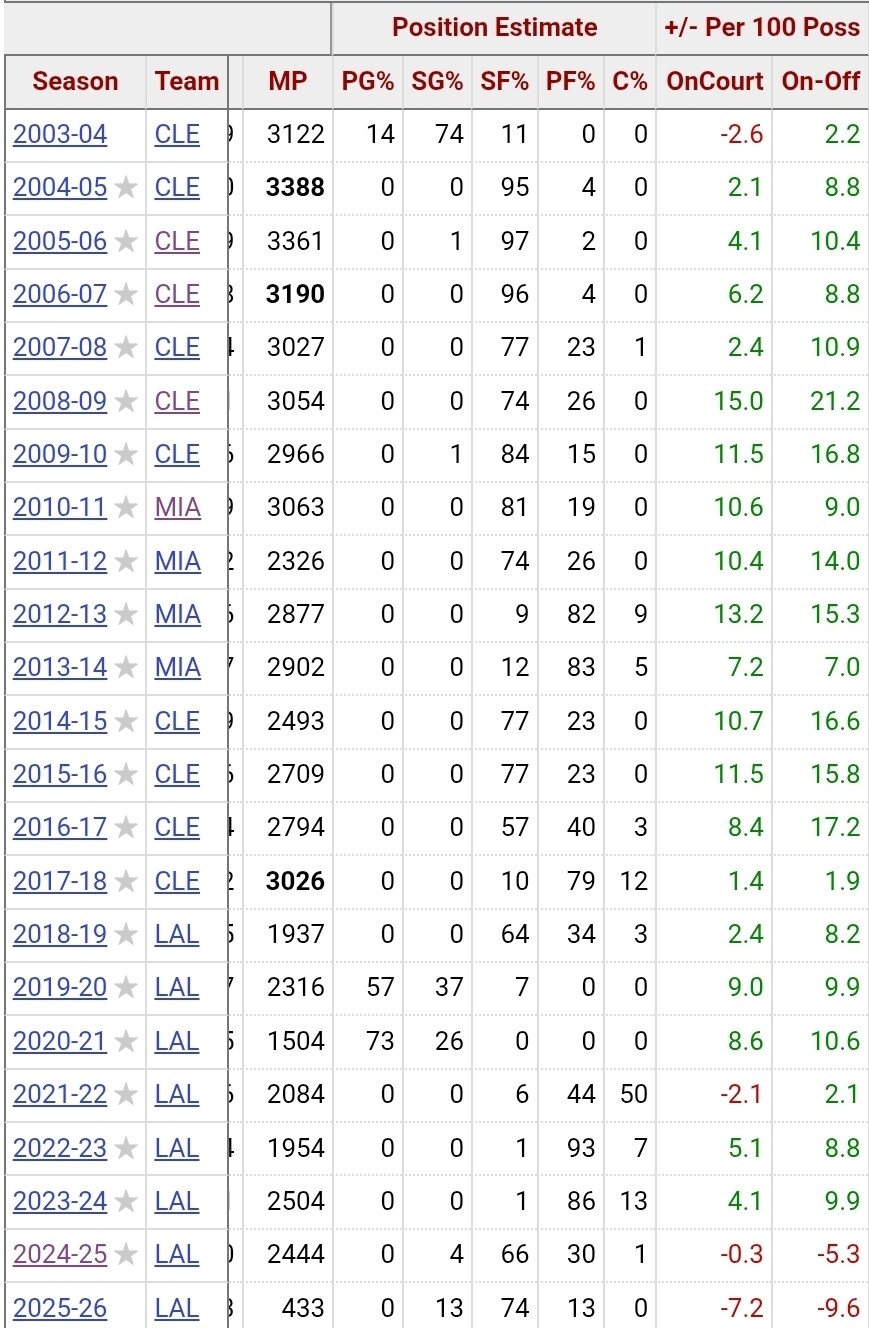Open the LAL team link for 2025-26
Viewport: 869px width, 1328px height.
click(177, 1308)
